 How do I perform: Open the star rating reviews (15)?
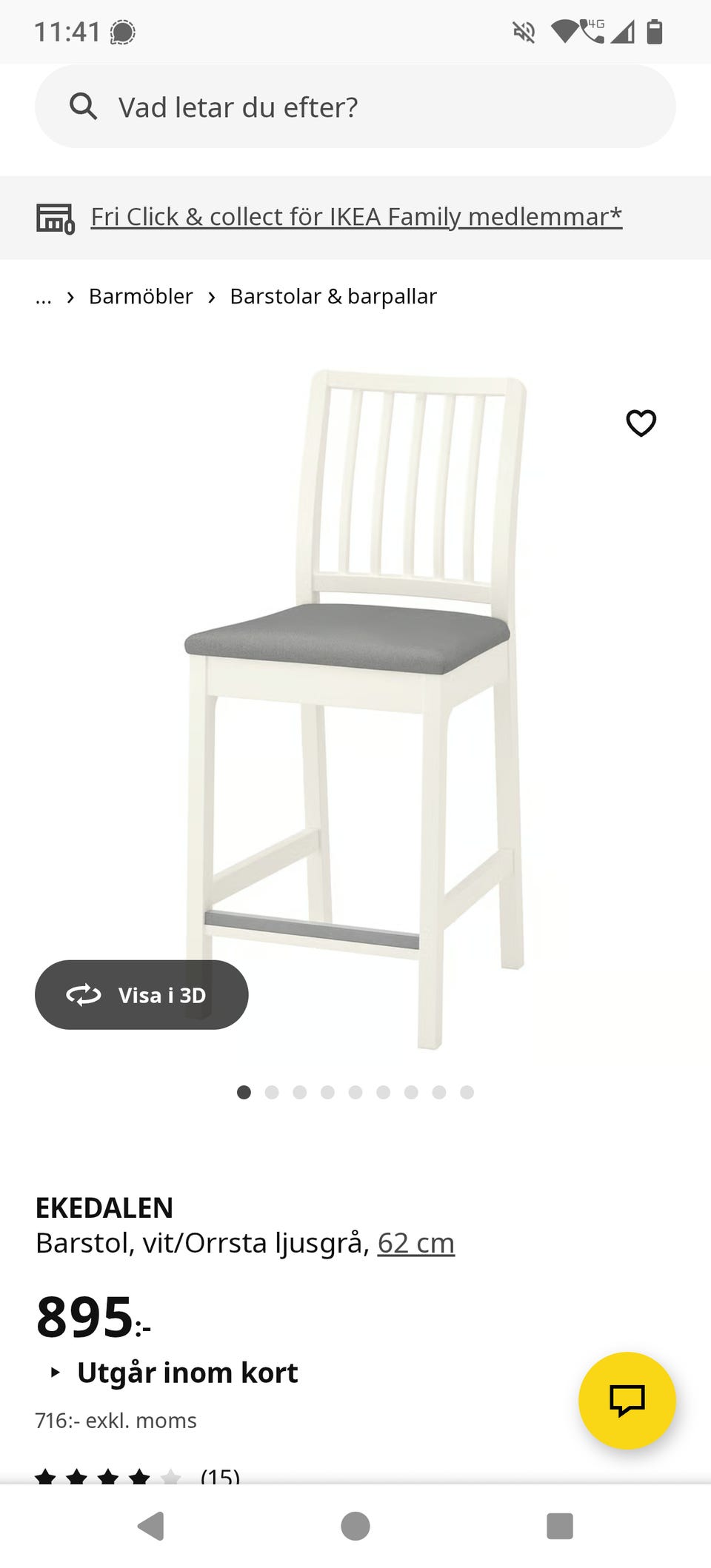(x=138, y=1476)
